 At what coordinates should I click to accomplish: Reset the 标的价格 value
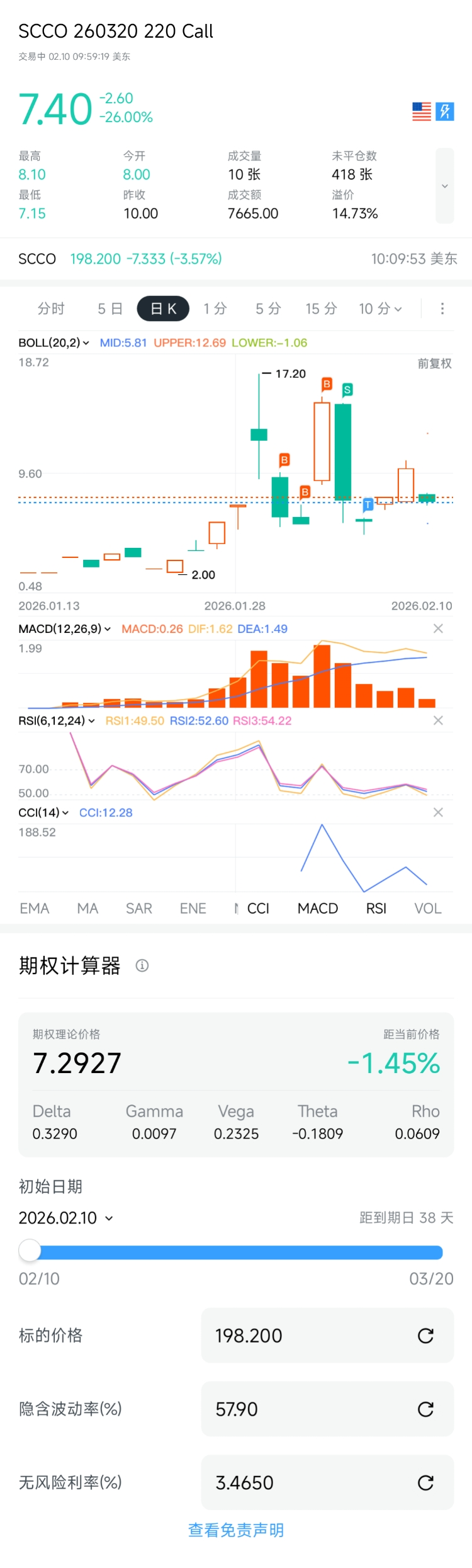point(425,1336)
